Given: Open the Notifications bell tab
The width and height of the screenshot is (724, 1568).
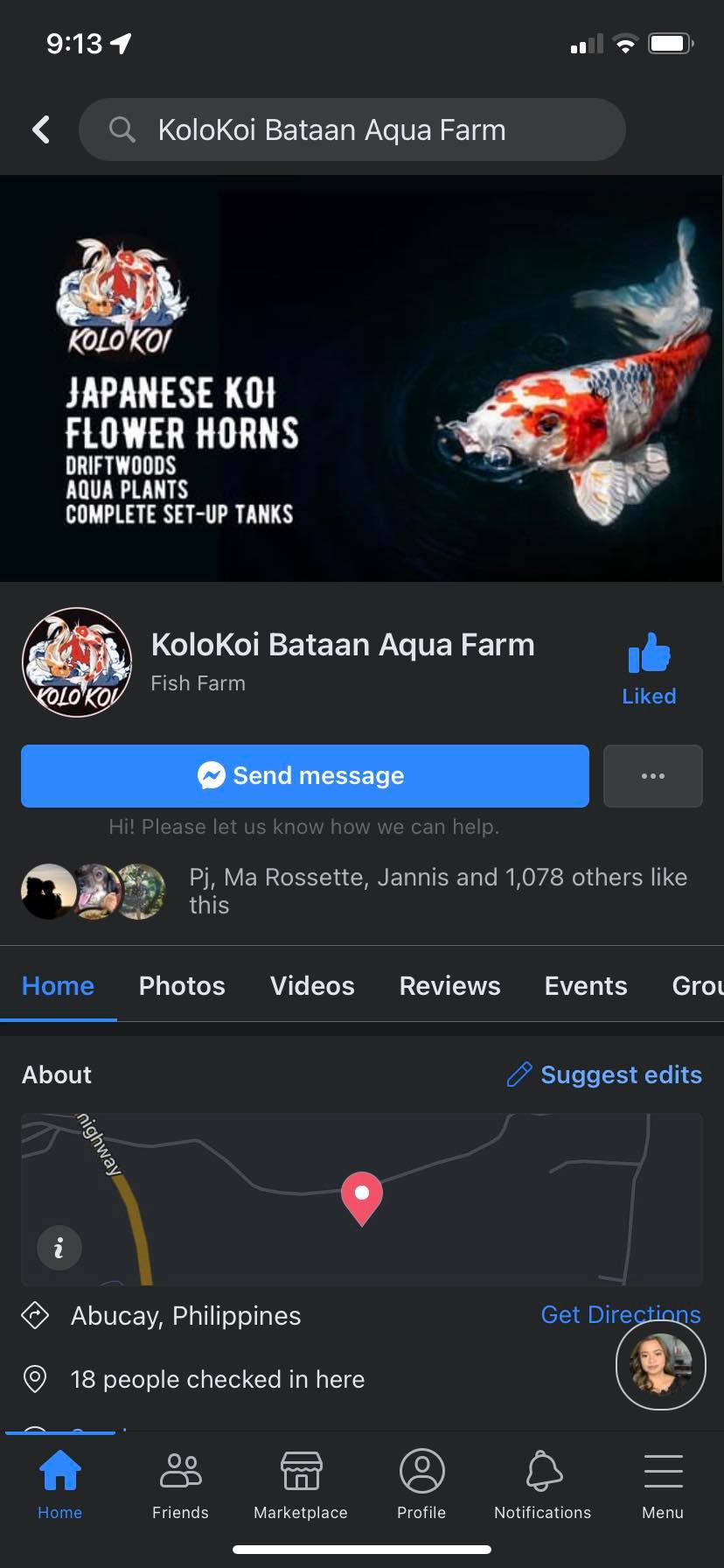Looking at the screenshot, I should click(x=542, y=1484).
